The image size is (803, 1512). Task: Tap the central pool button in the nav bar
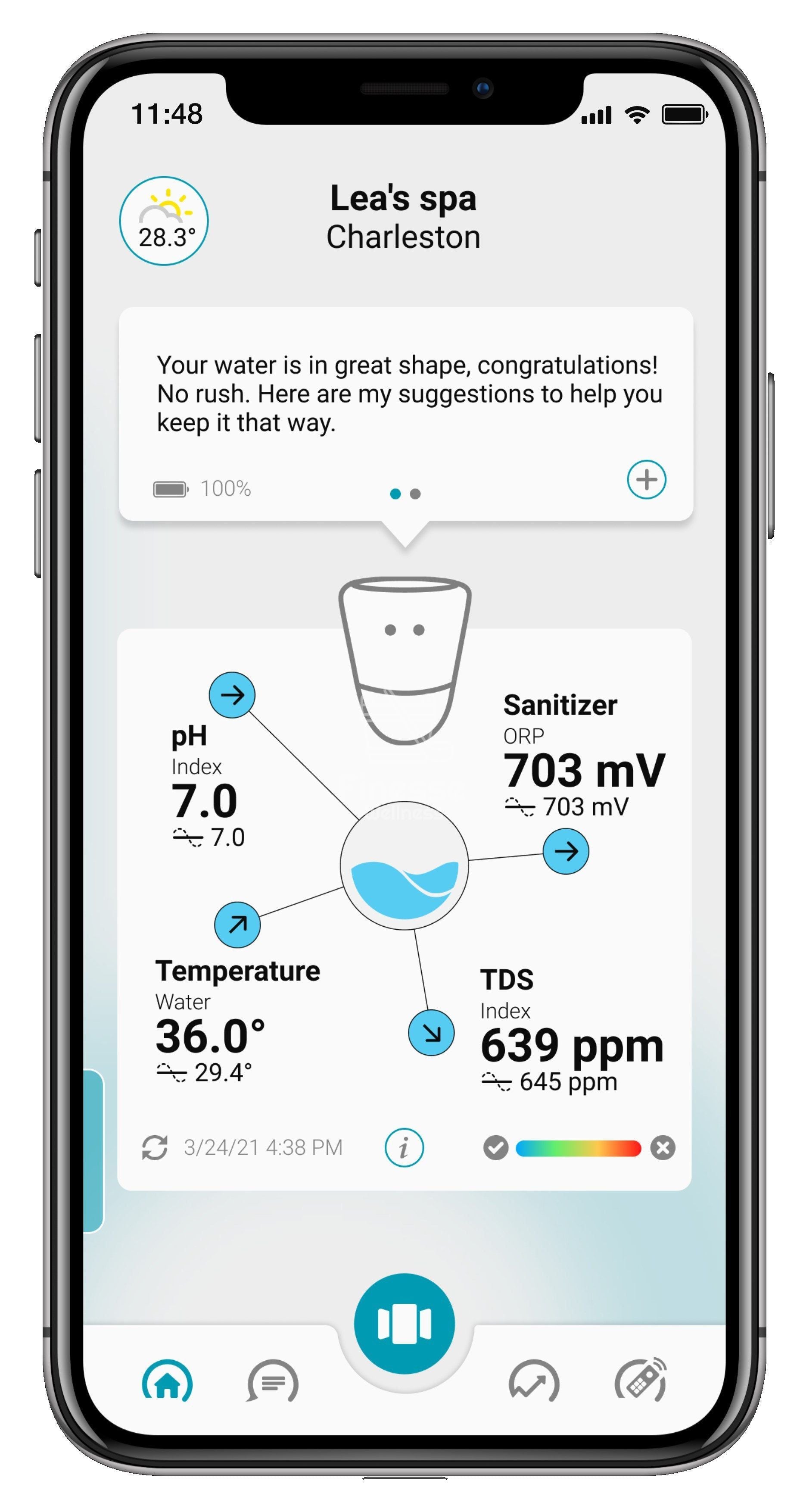(x=404, y=1324)
